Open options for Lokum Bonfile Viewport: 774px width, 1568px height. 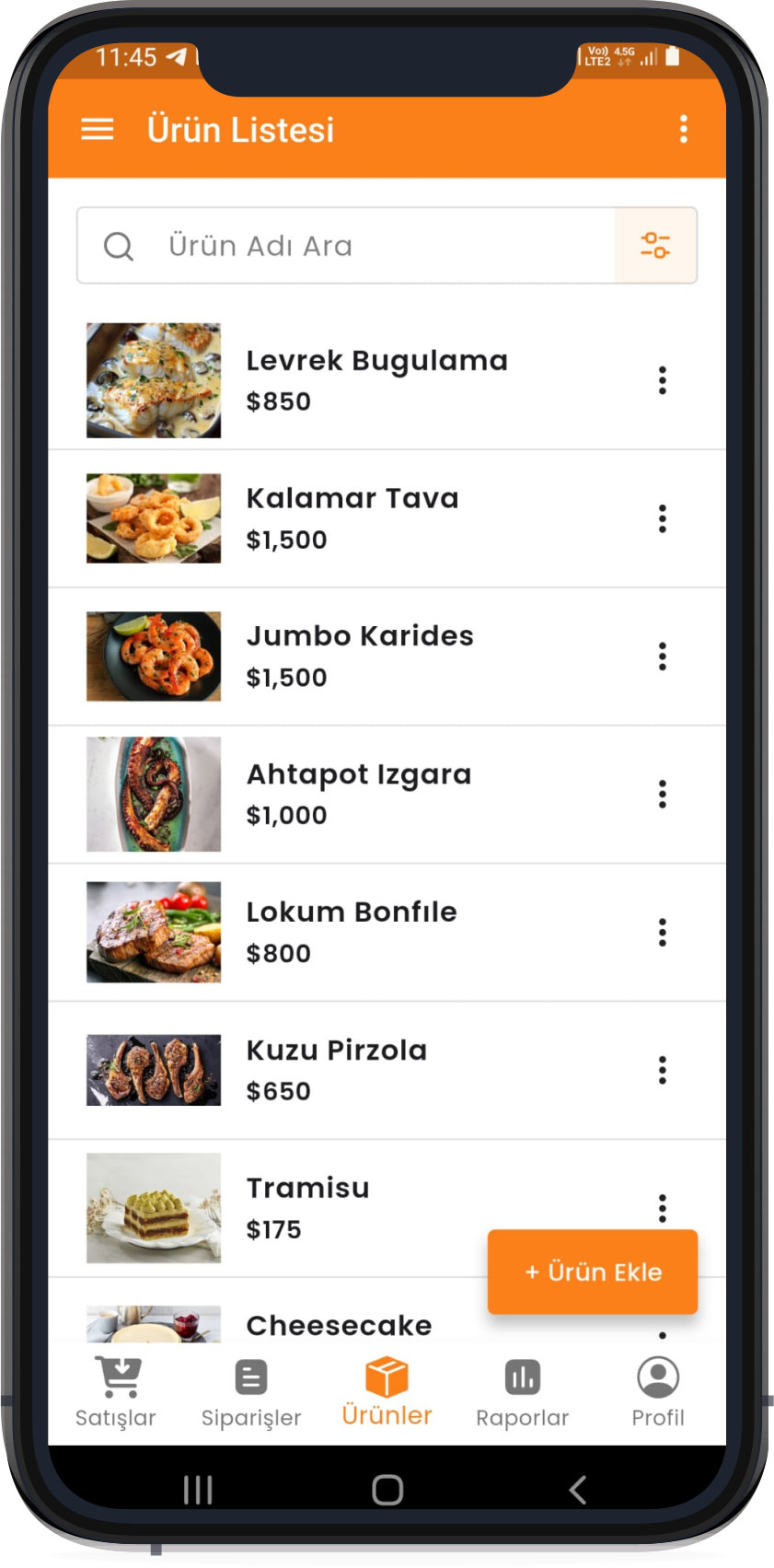click(x=662, y=933)
